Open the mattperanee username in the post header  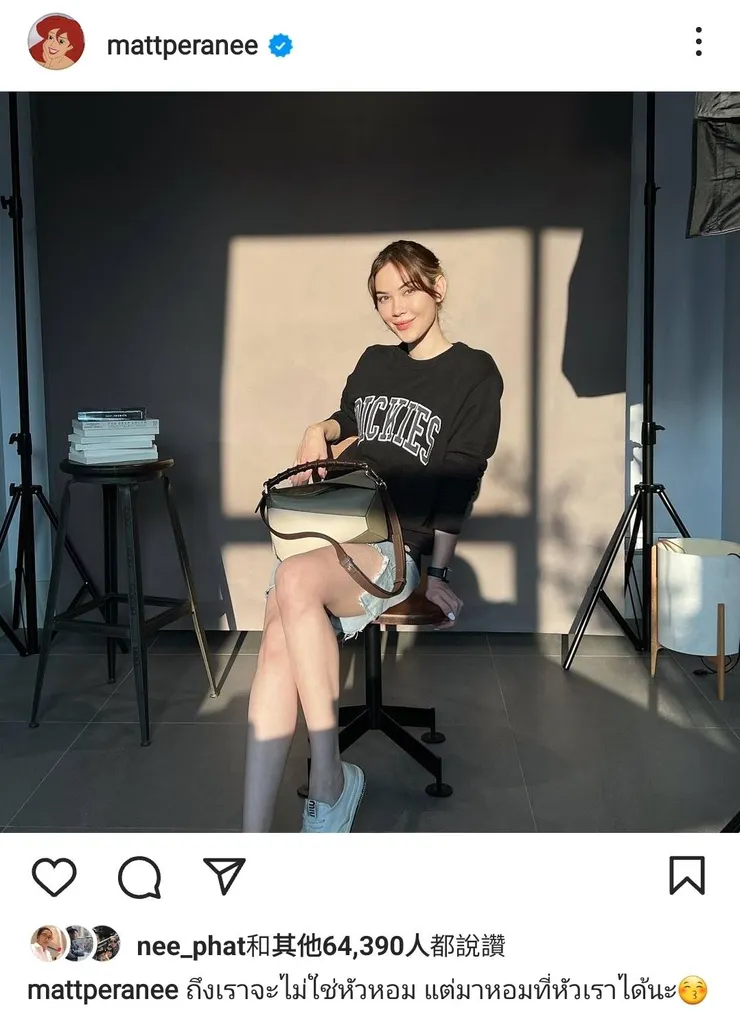182,45
